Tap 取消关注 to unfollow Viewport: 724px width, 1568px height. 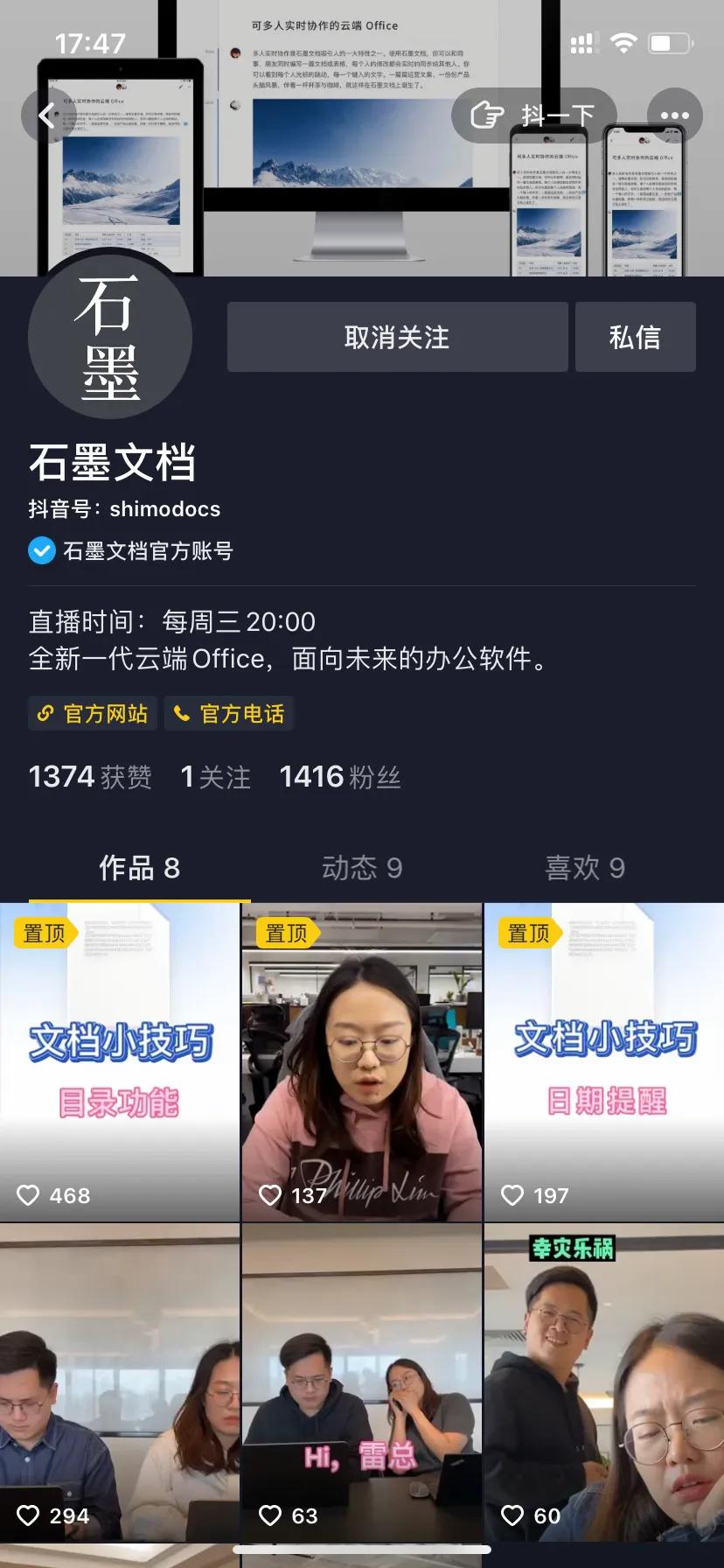click(x=397, y=337)
